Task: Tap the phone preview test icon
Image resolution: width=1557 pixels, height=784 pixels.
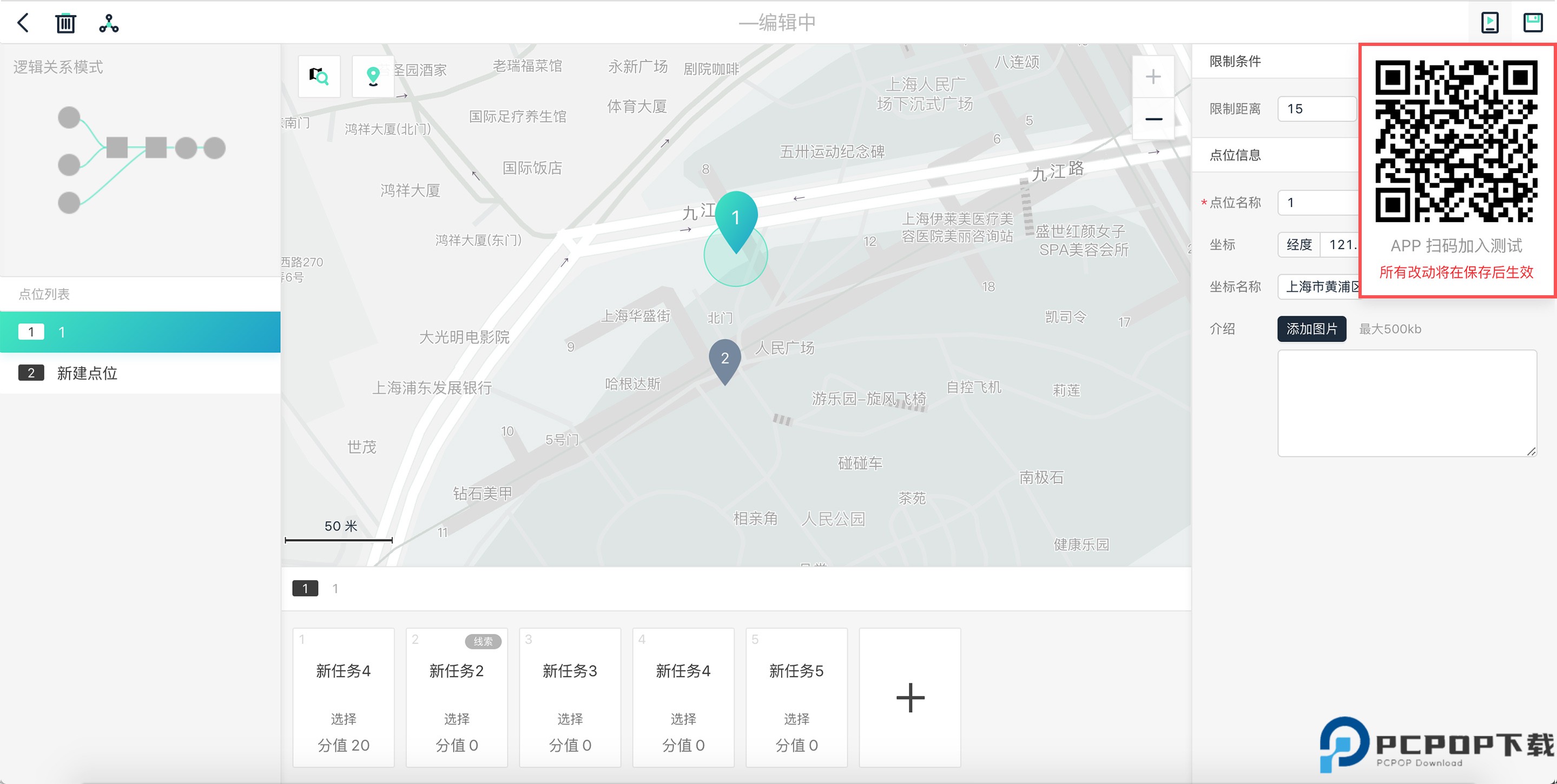Action: pos(1489,23)
